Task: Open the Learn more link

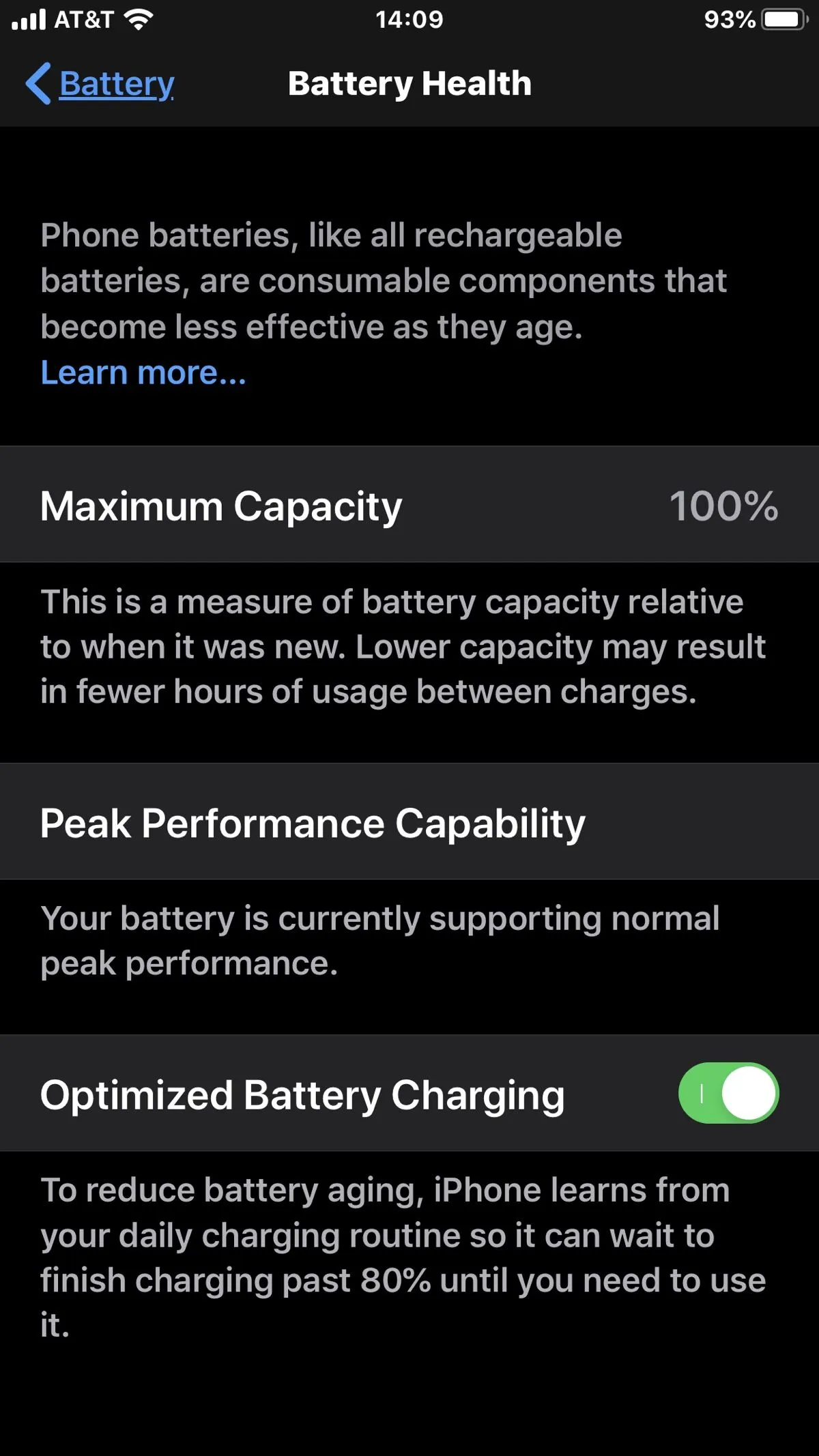Action: click(x=143, y=373)
